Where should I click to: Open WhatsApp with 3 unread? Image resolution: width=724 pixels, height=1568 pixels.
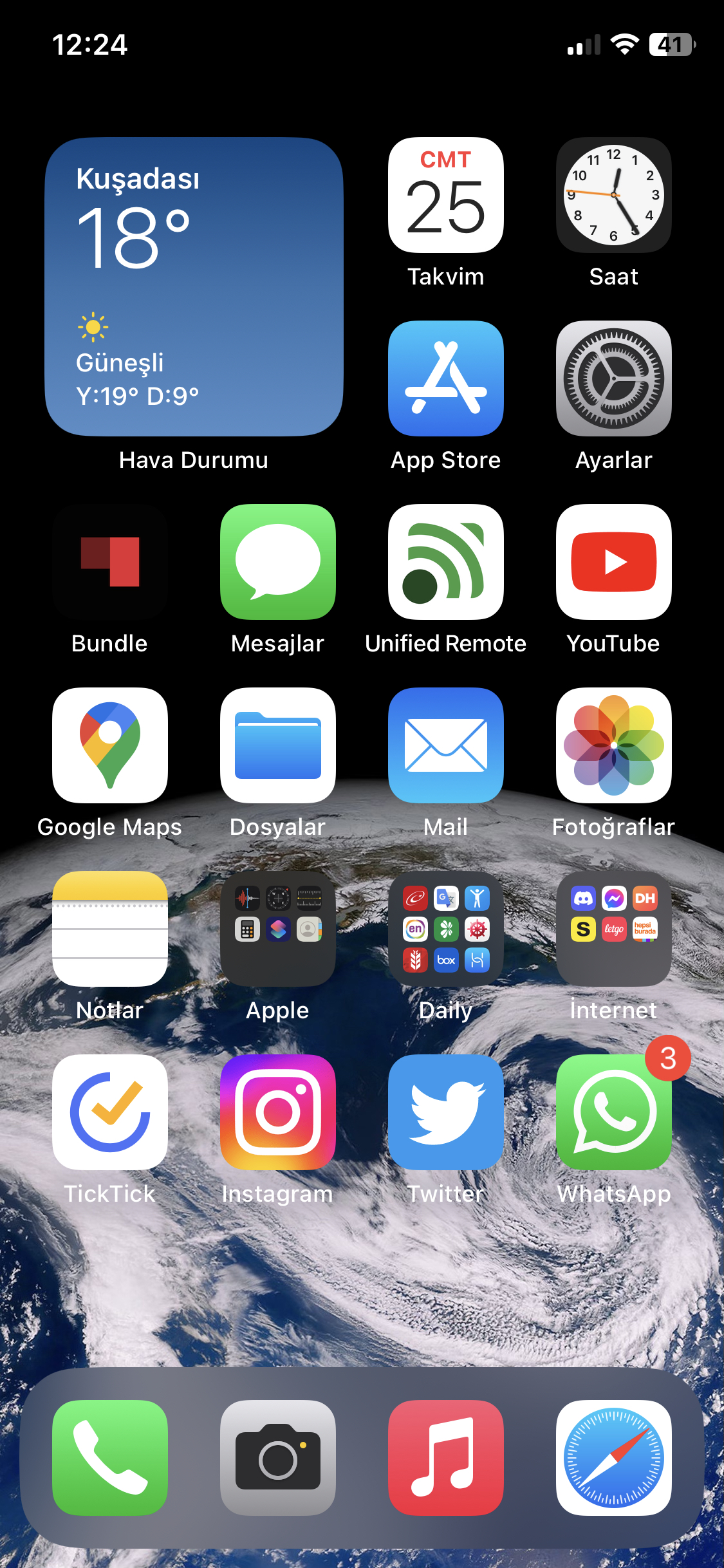coord(614,1112)
